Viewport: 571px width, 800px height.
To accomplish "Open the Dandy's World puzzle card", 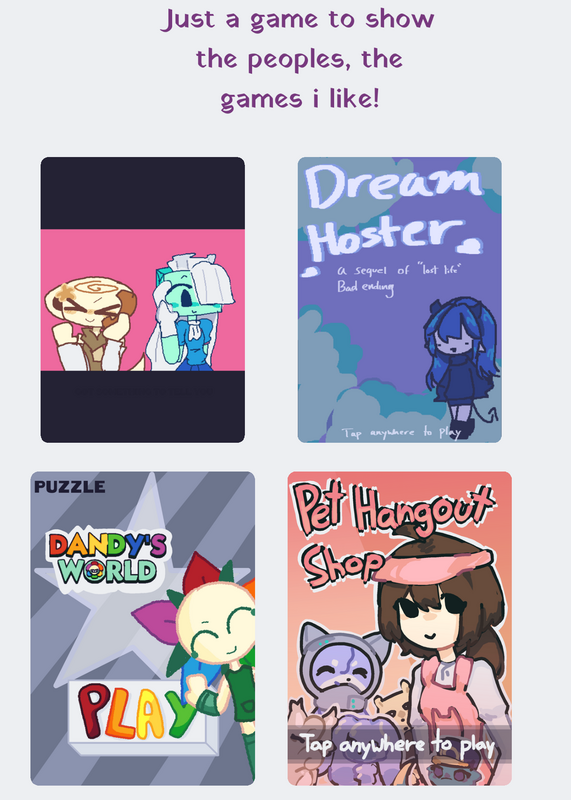I will coord(142,628).
